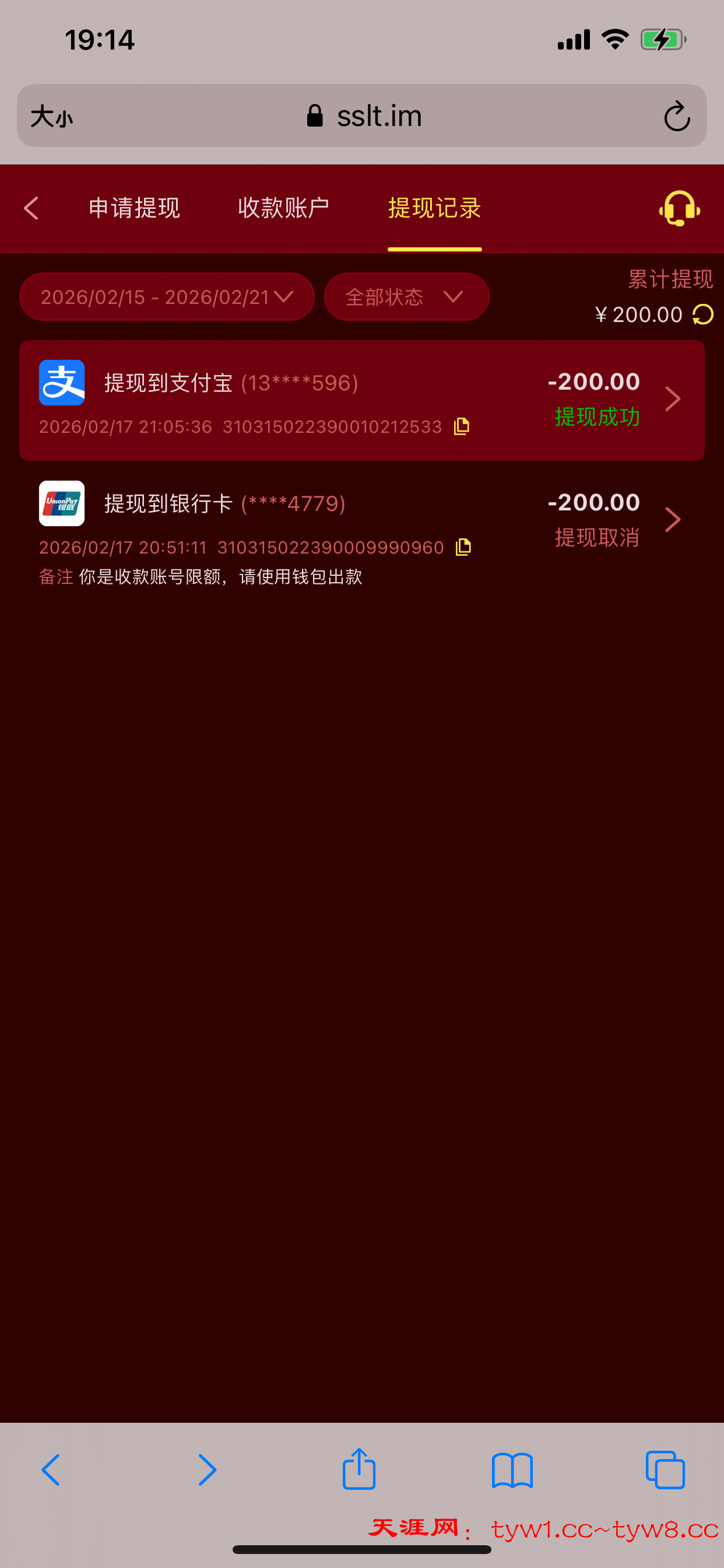Go forward in the browser toolbar
724x1568 pixels.
(x=207, y=1470)
